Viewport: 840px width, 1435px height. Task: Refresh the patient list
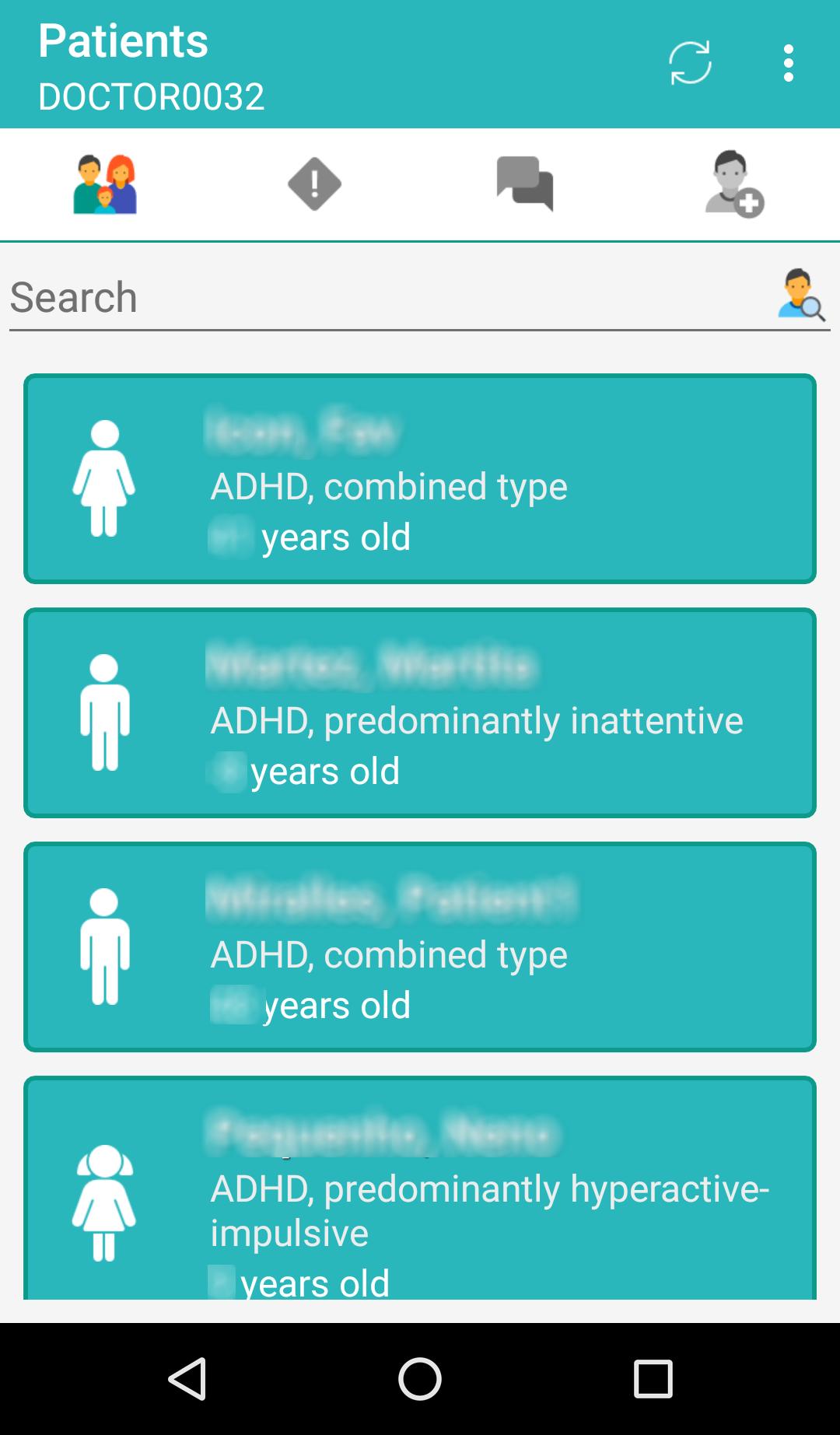pos(689,62)
